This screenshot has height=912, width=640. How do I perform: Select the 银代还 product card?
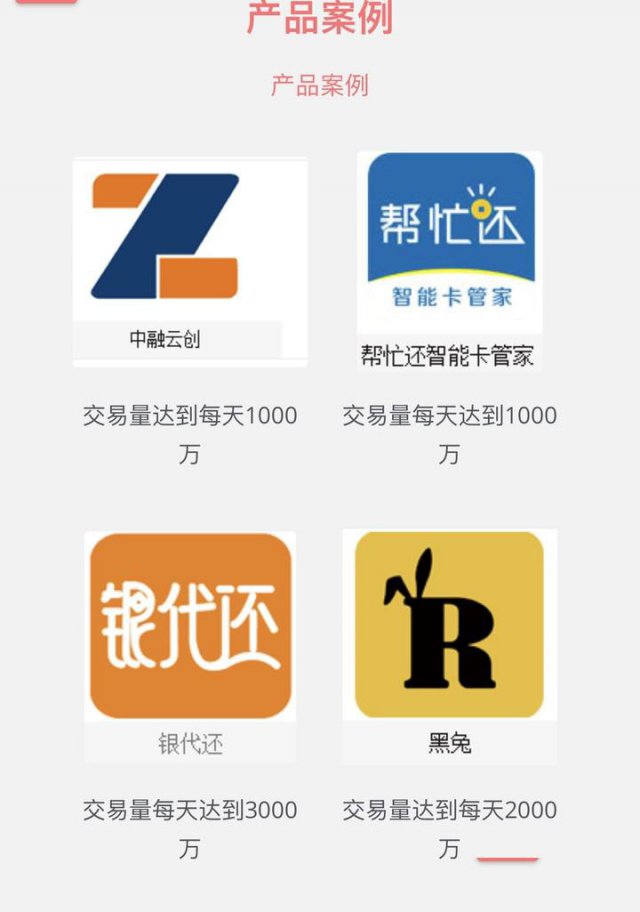[x=190, y=647]
